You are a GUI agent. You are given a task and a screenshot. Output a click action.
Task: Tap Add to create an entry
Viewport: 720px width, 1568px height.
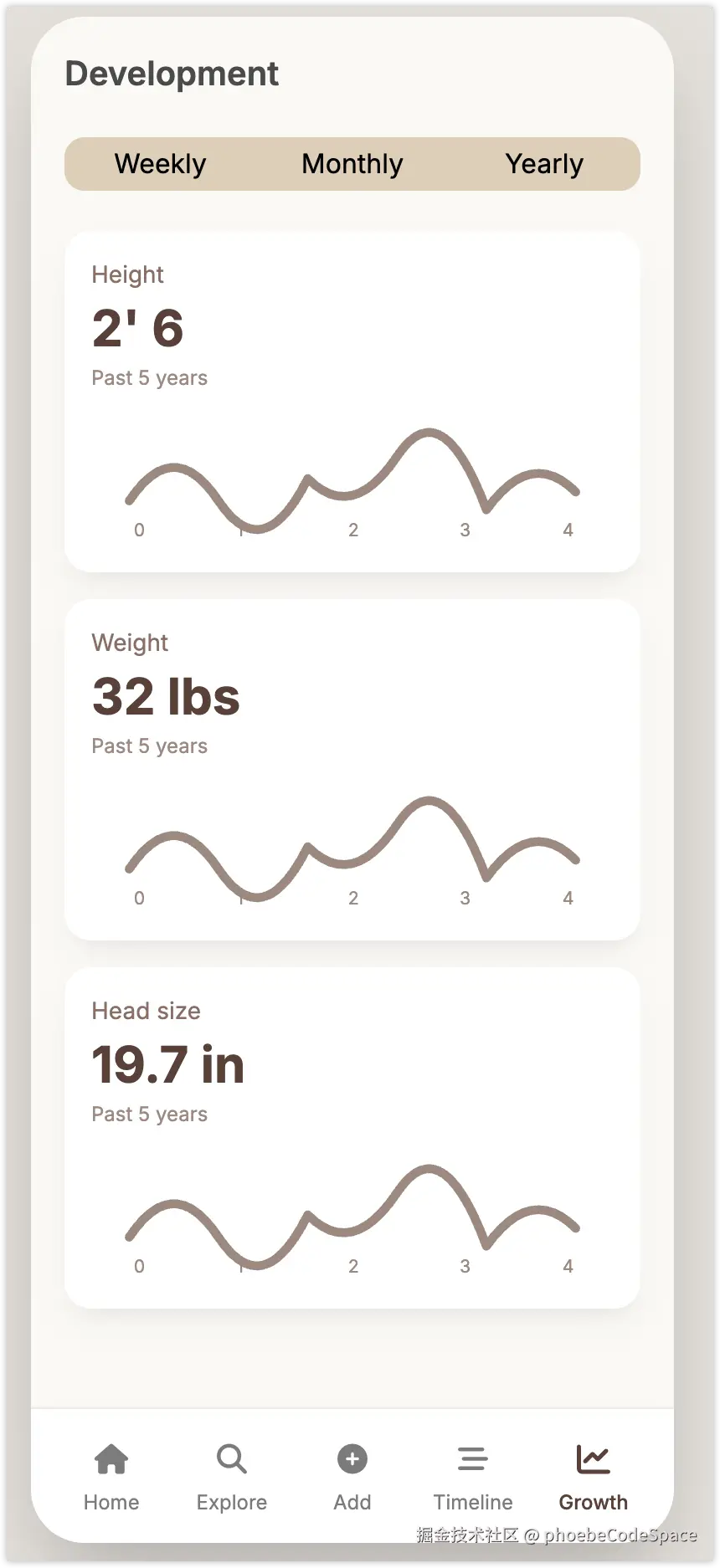click(x=352, y=1477)
